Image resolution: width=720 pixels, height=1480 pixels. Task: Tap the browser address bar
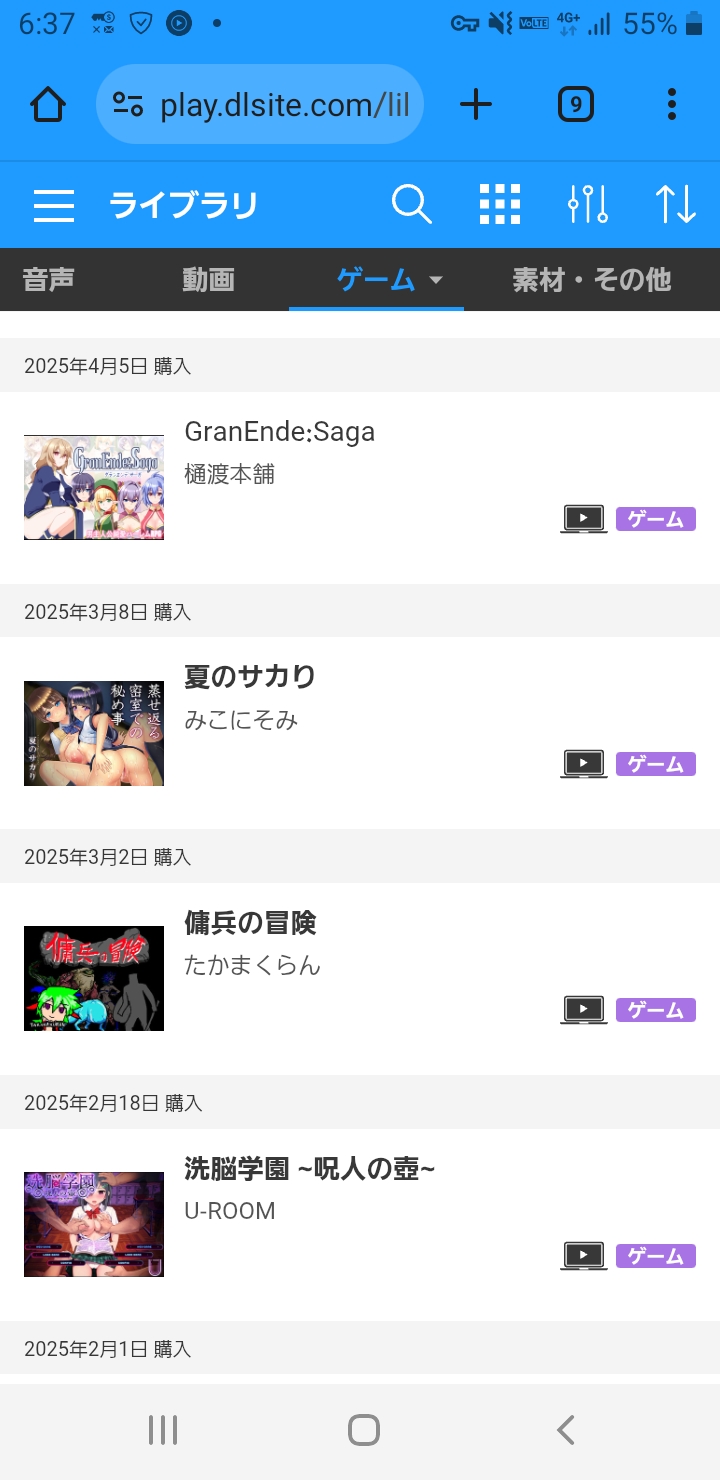(x=260, y=104)
